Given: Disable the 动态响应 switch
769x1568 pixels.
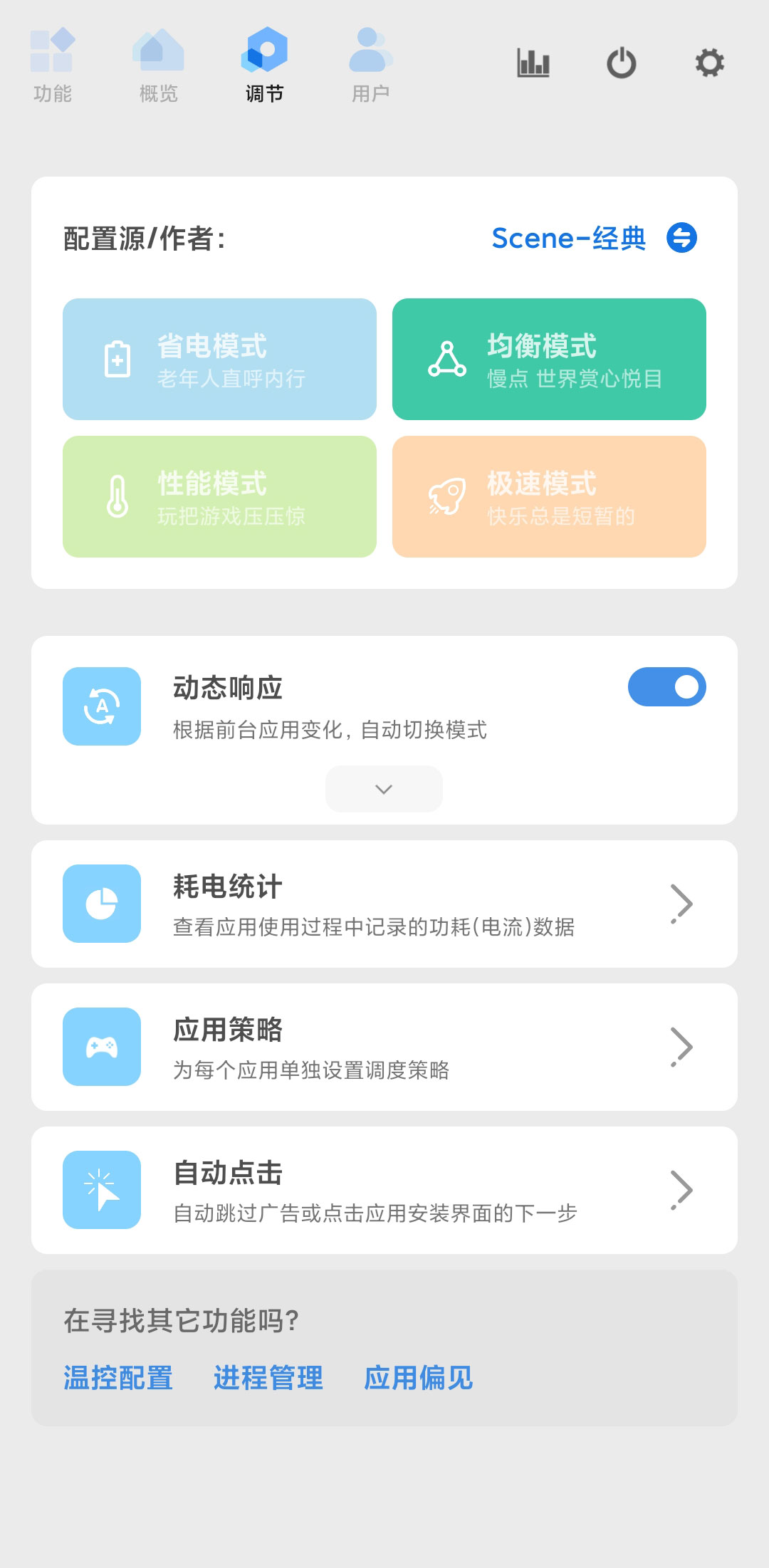Looking at the screenshot, I should [668, 687].
